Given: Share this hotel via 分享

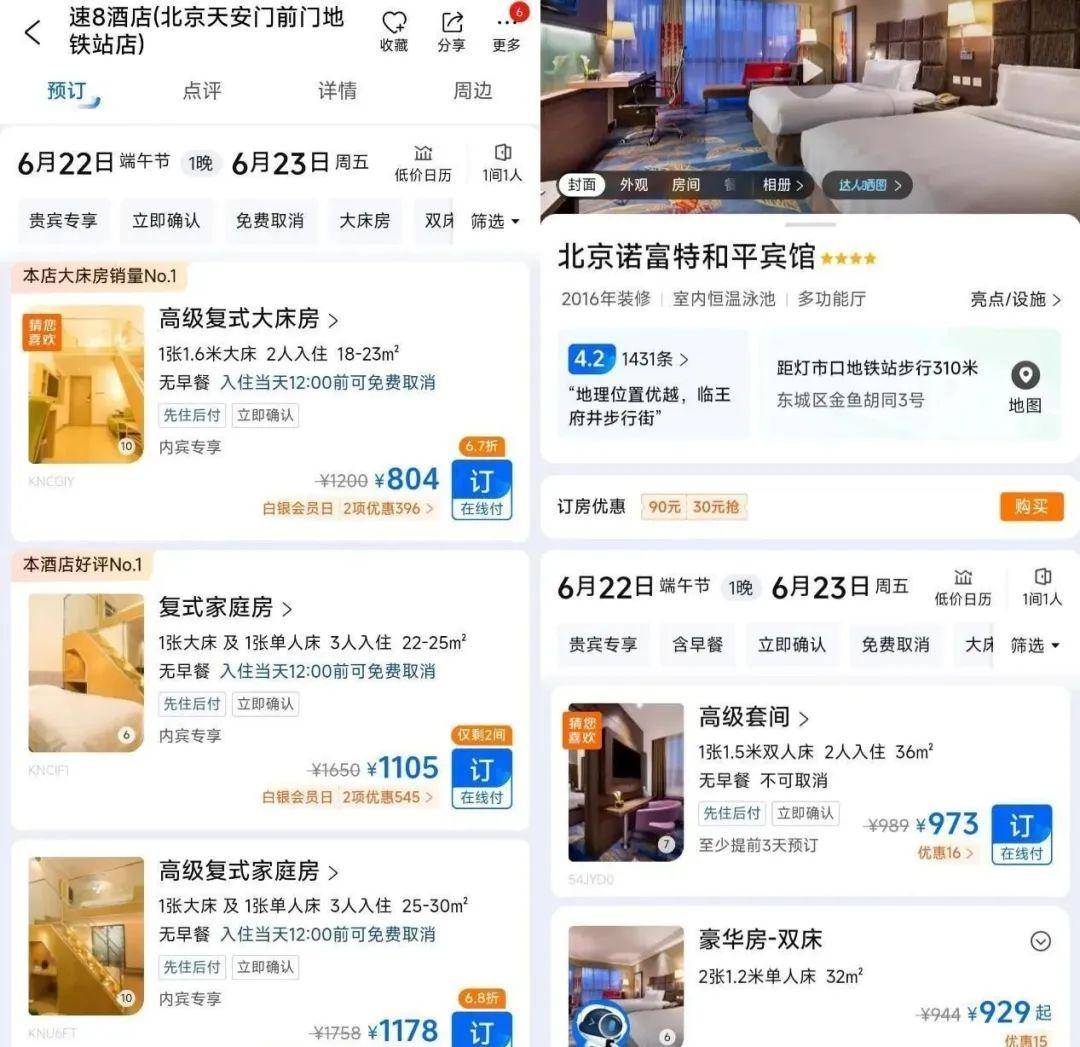Looking at the screenshot, I should tap(451, 31).
